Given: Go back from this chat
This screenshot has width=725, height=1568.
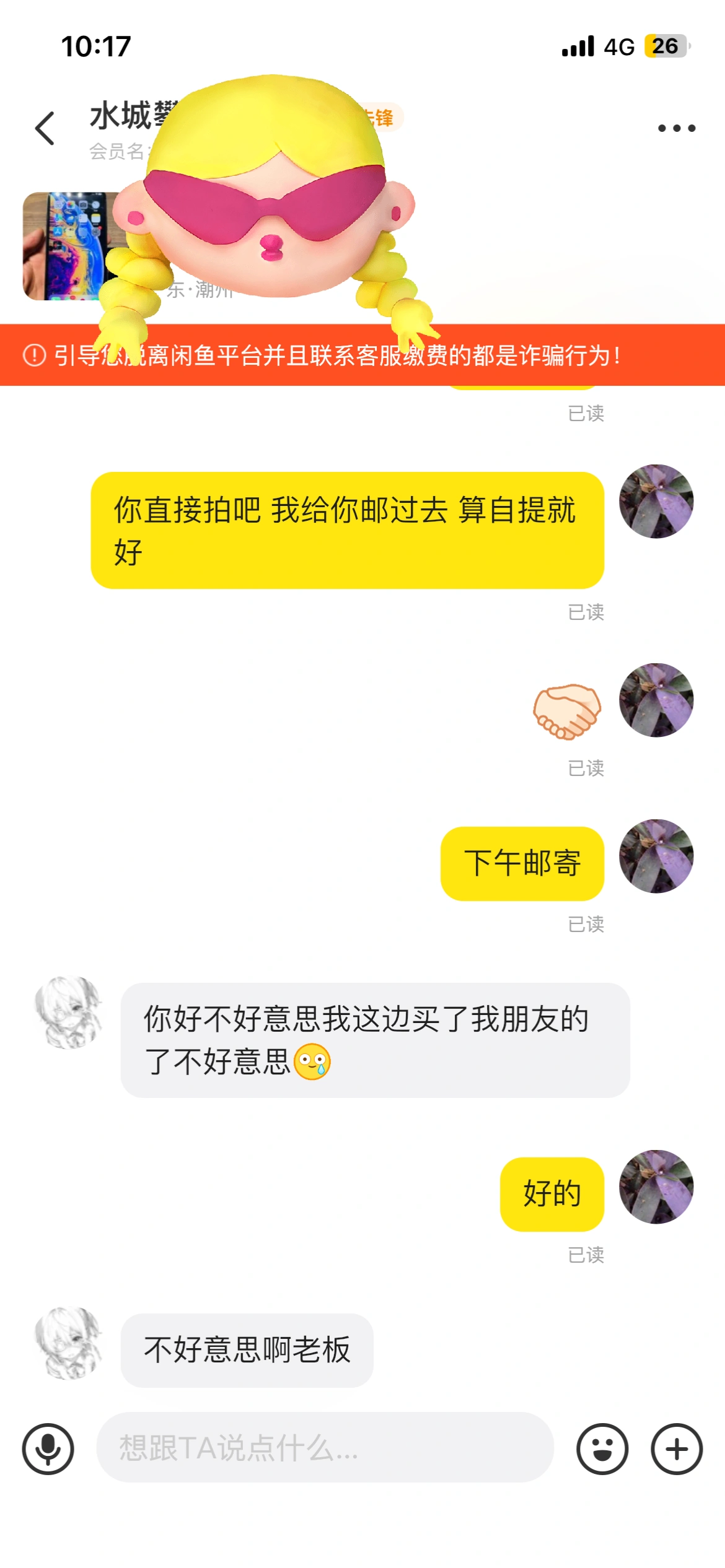Looking at the screenshot, I should tap(45, 128).
